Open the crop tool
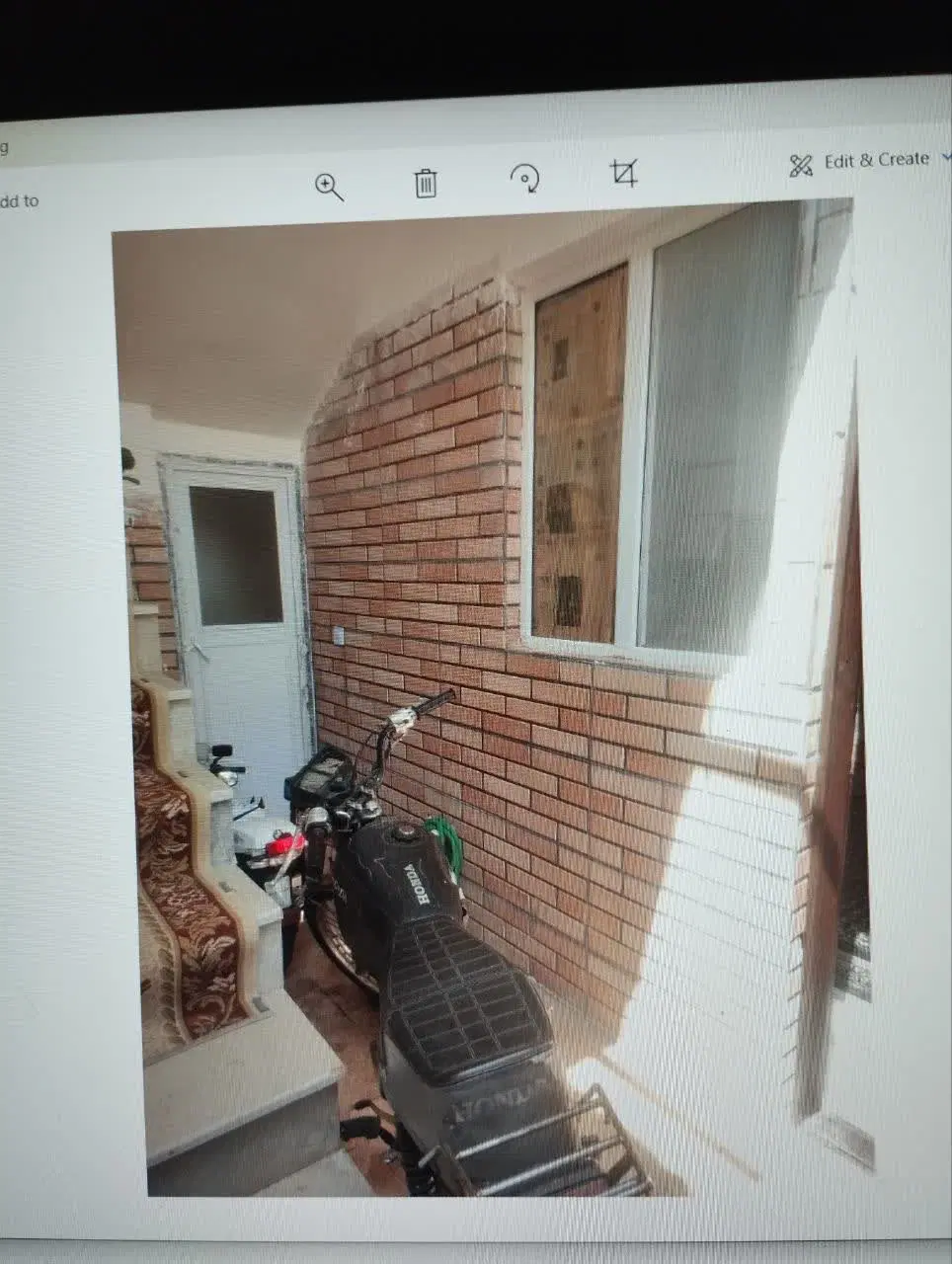This screenshot has width=952, height=1264. tap(623, 173)
